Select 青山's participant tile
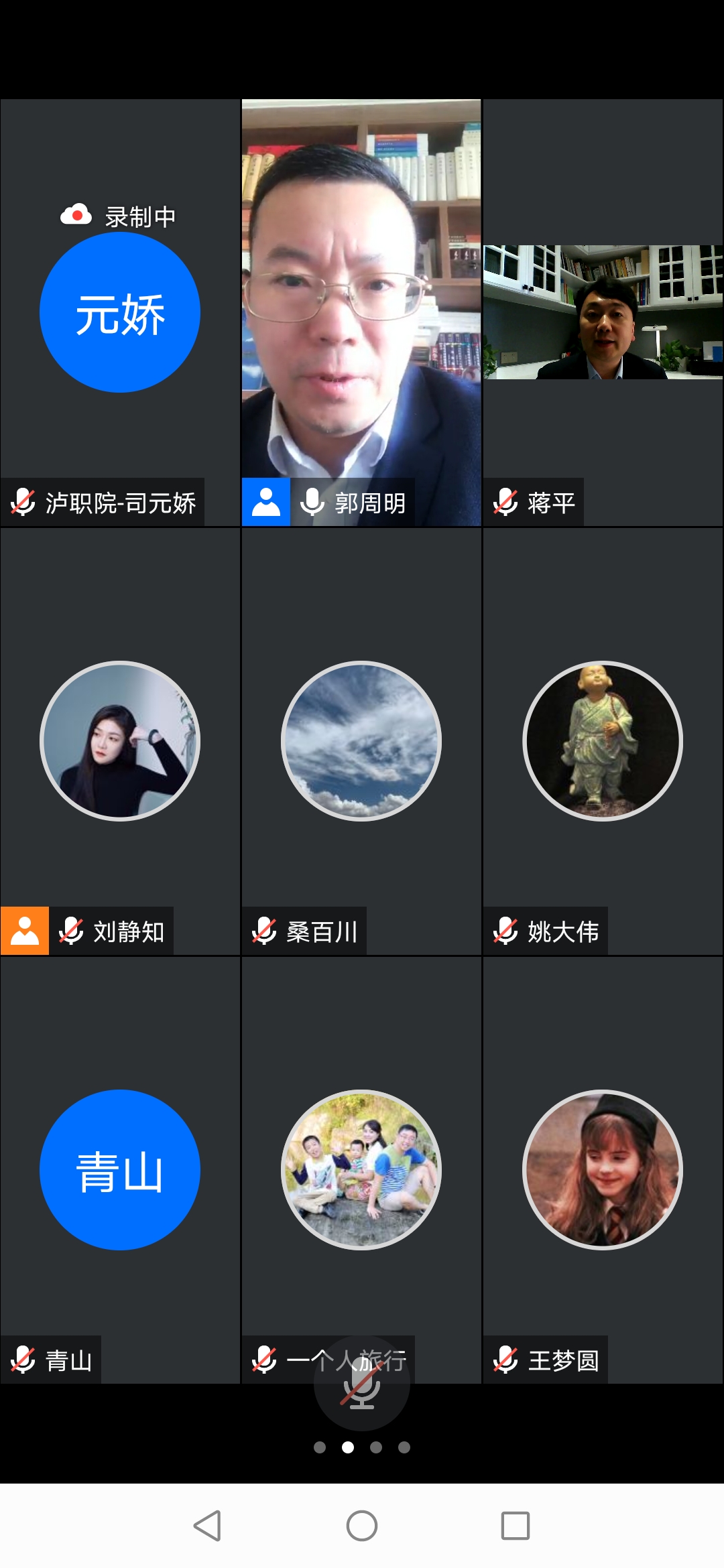The width and height of the screenshot is (724, 1568). [120, 1170]
